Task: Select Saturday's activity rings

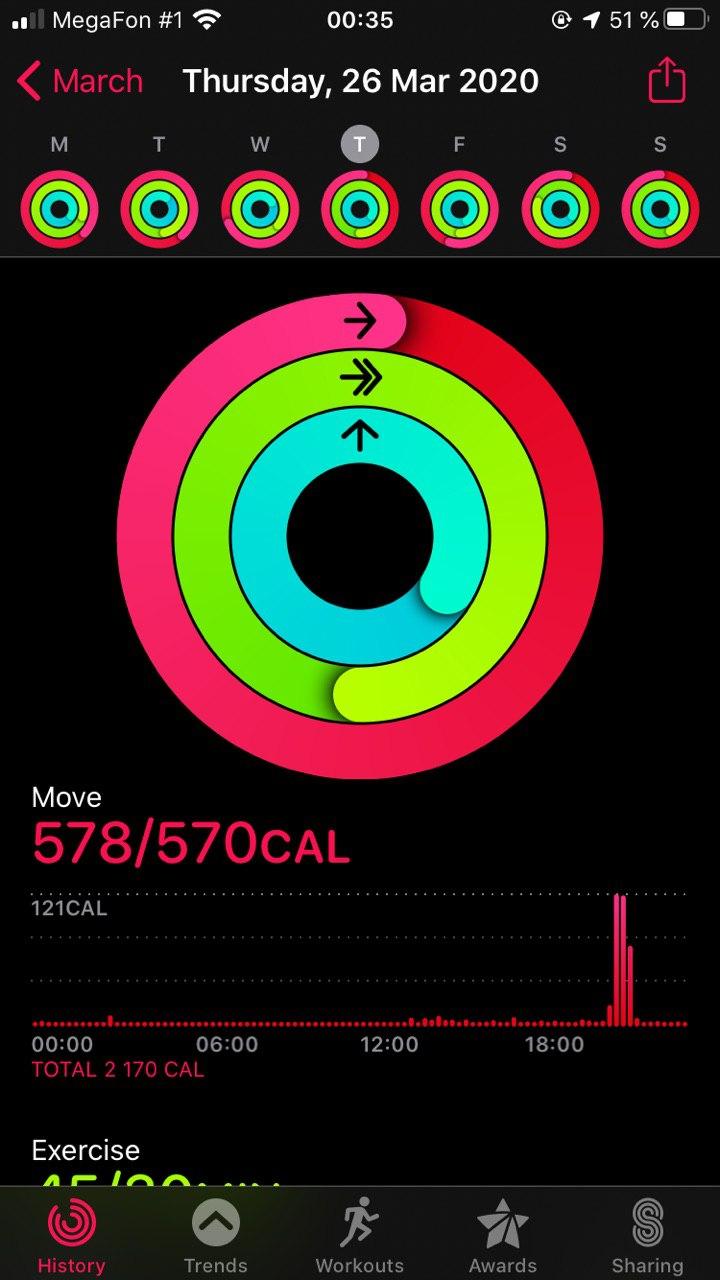Action: [x=560, y=210]
